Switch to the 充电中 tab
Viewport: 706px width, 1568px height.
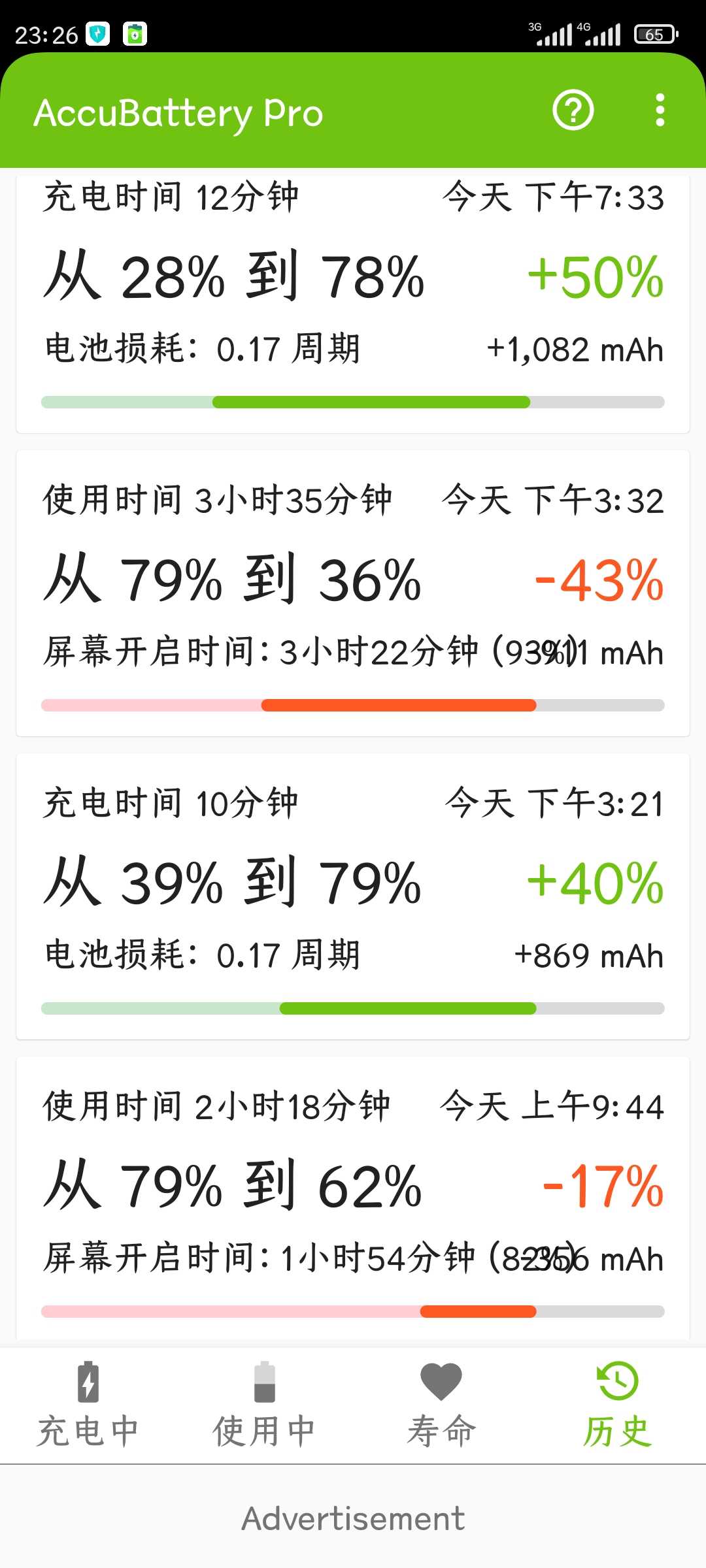point(88,1404)
